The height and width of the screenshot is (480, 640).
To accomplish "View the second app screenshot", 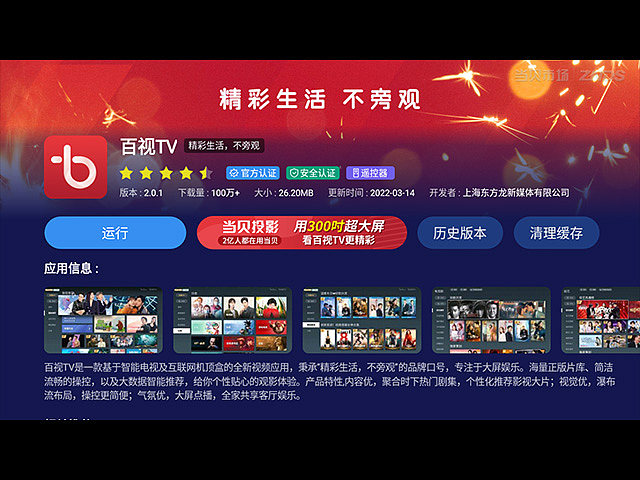I will click(232, 320).
